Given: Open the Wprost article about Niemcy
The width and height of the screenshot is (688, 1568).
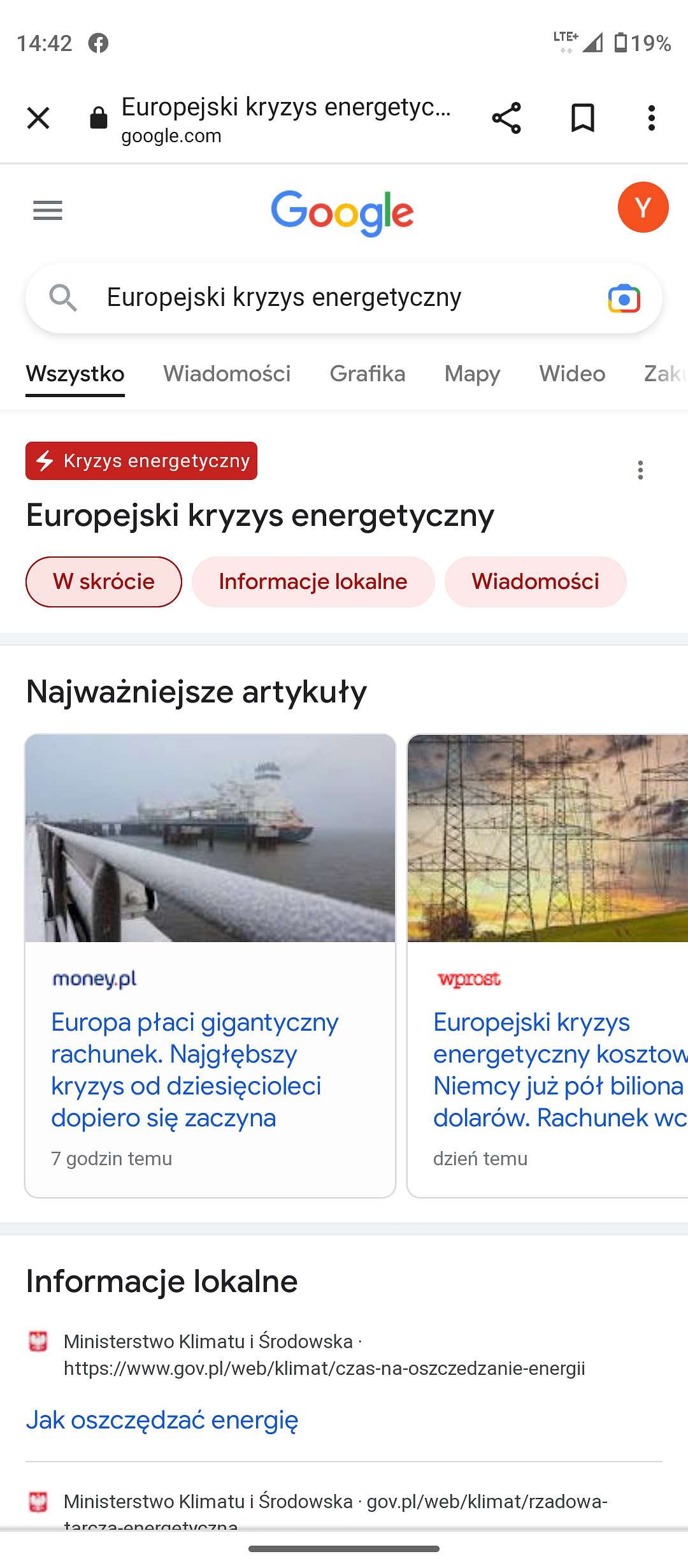Looking at the screenshot, I should pyautogui.click(x=548, y=966).
